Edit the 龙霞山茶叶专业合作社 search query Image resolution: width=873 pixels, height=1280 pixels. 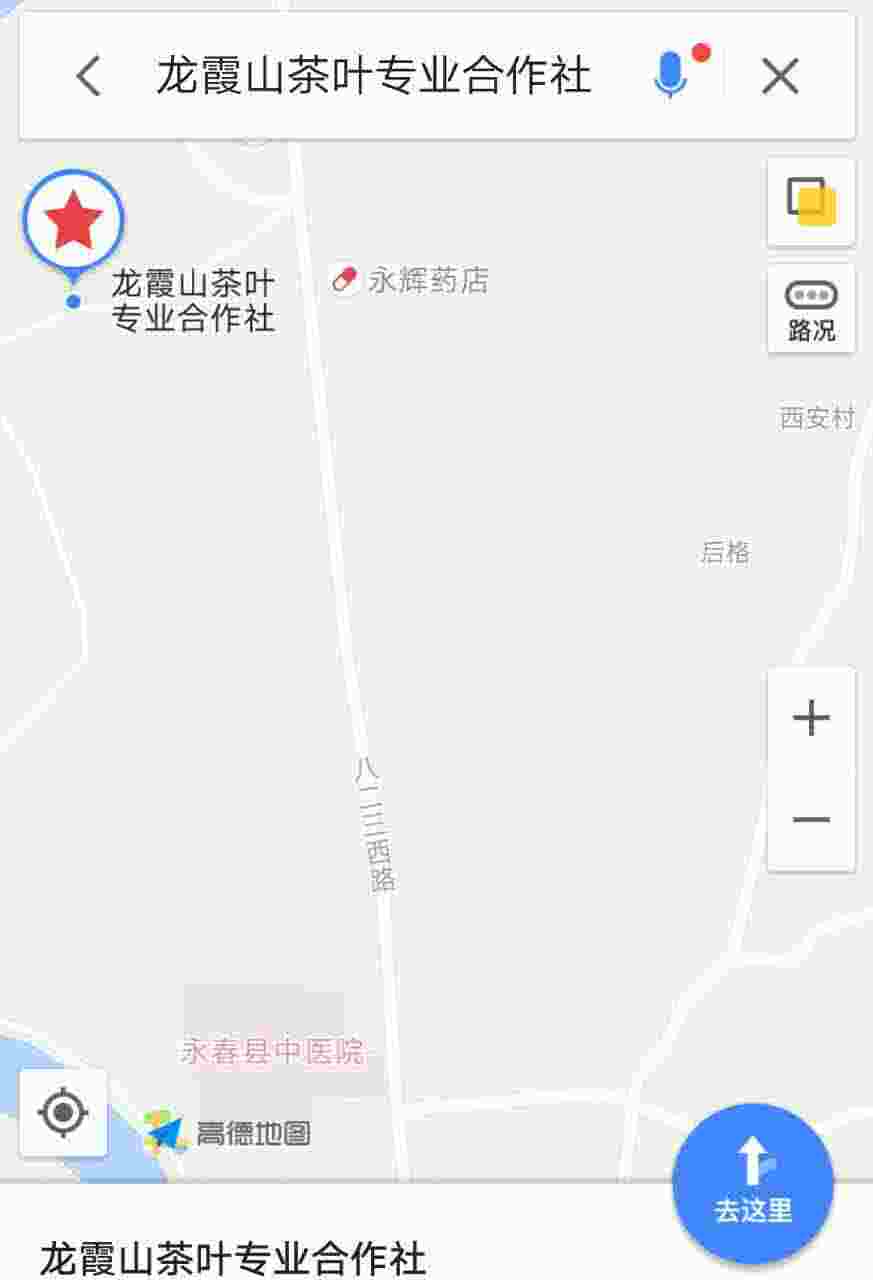pyautogui.click(x=373, y=76)
